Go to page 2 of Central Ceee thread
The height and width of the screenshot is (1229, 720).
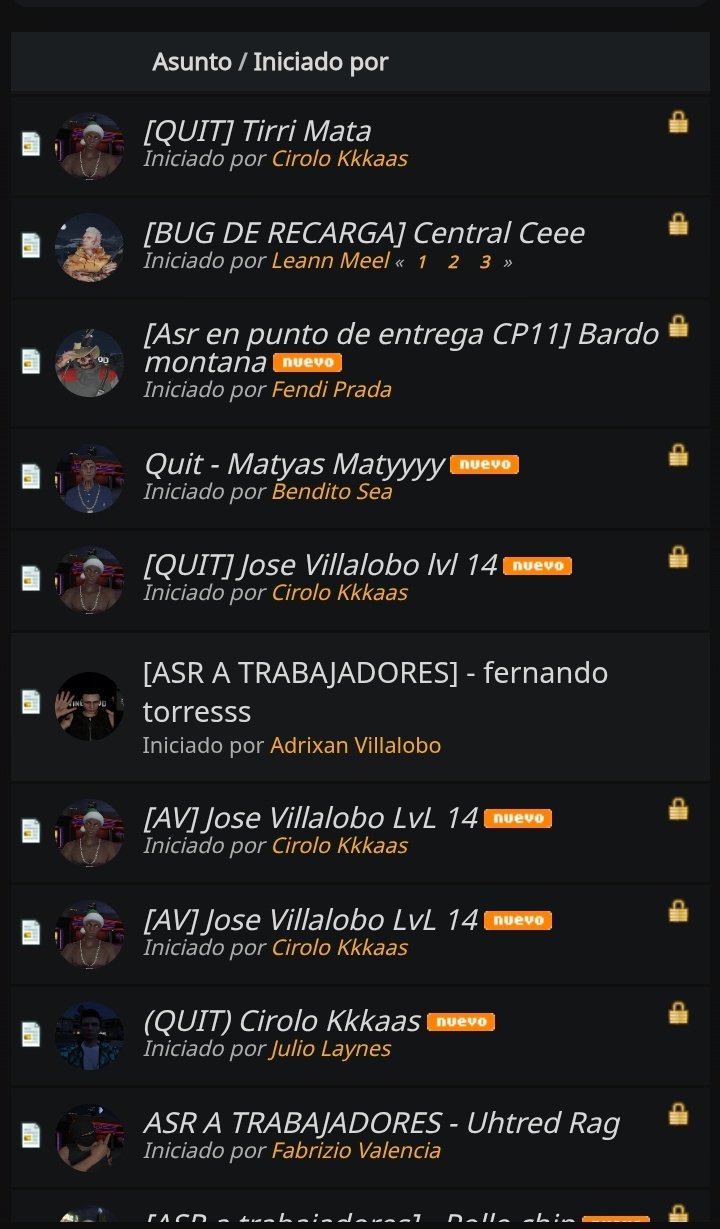click(x=453, y=262)
